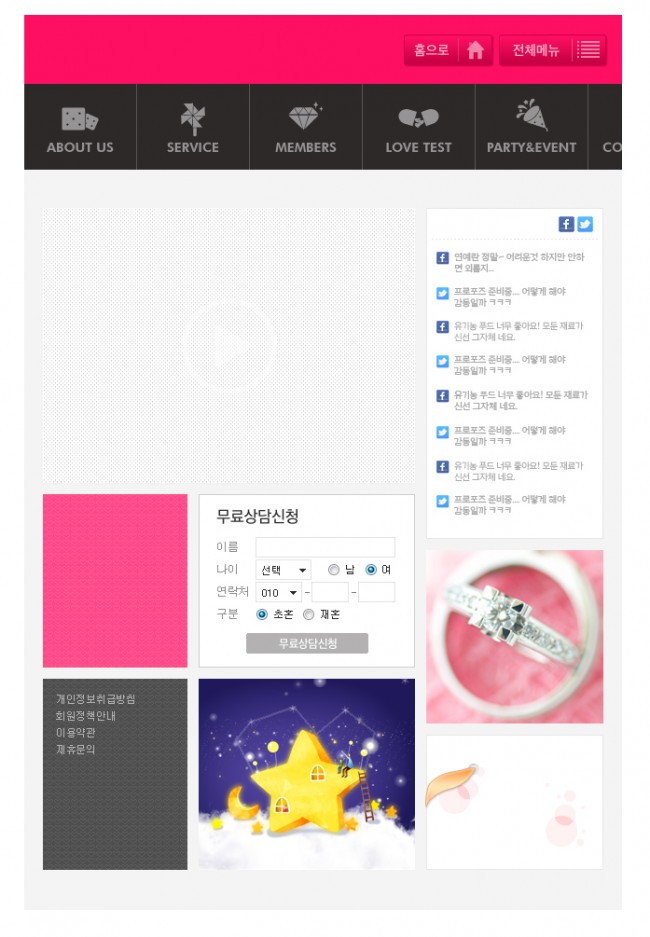Focus the 이름 name field

(325, 547)
